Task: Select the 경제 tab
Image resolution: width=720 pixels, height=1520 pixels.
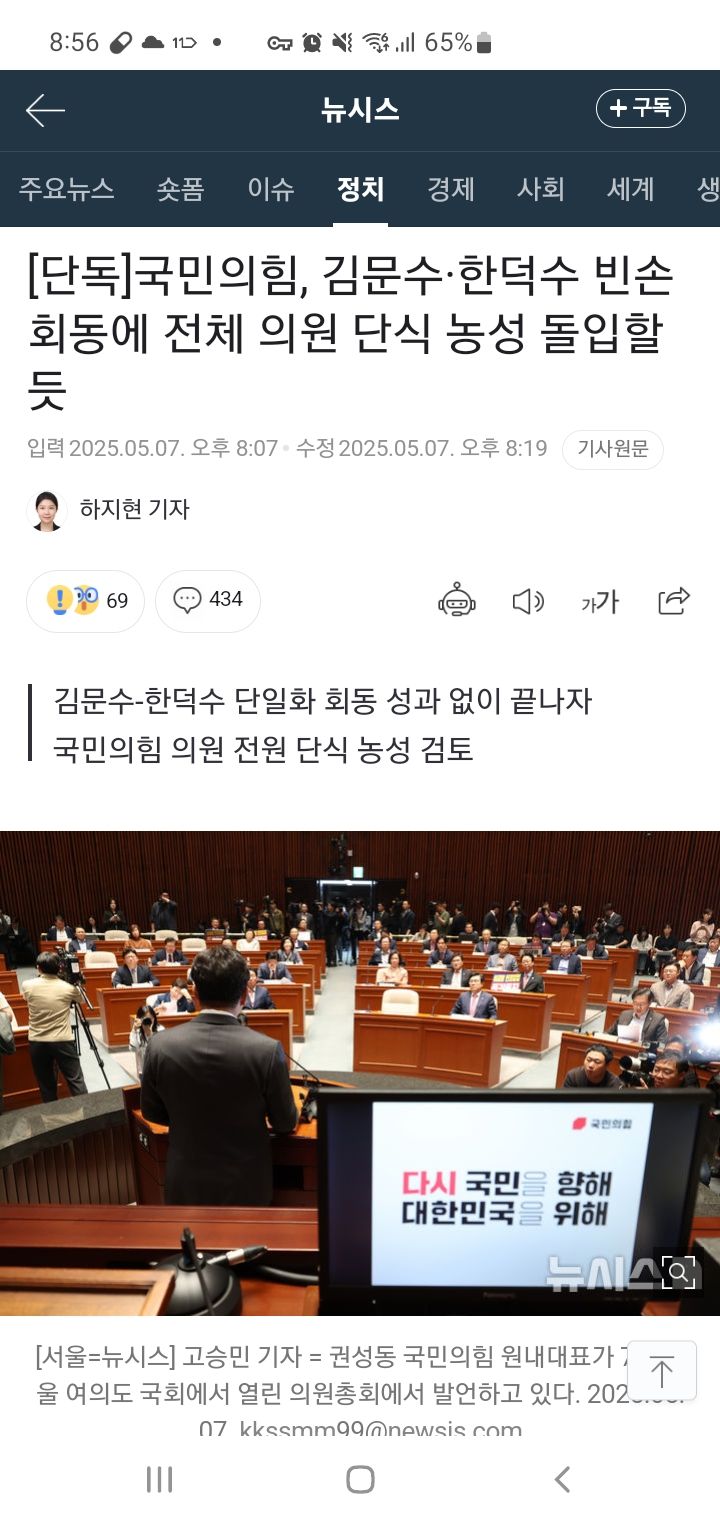Action: (x=450, y=189)
